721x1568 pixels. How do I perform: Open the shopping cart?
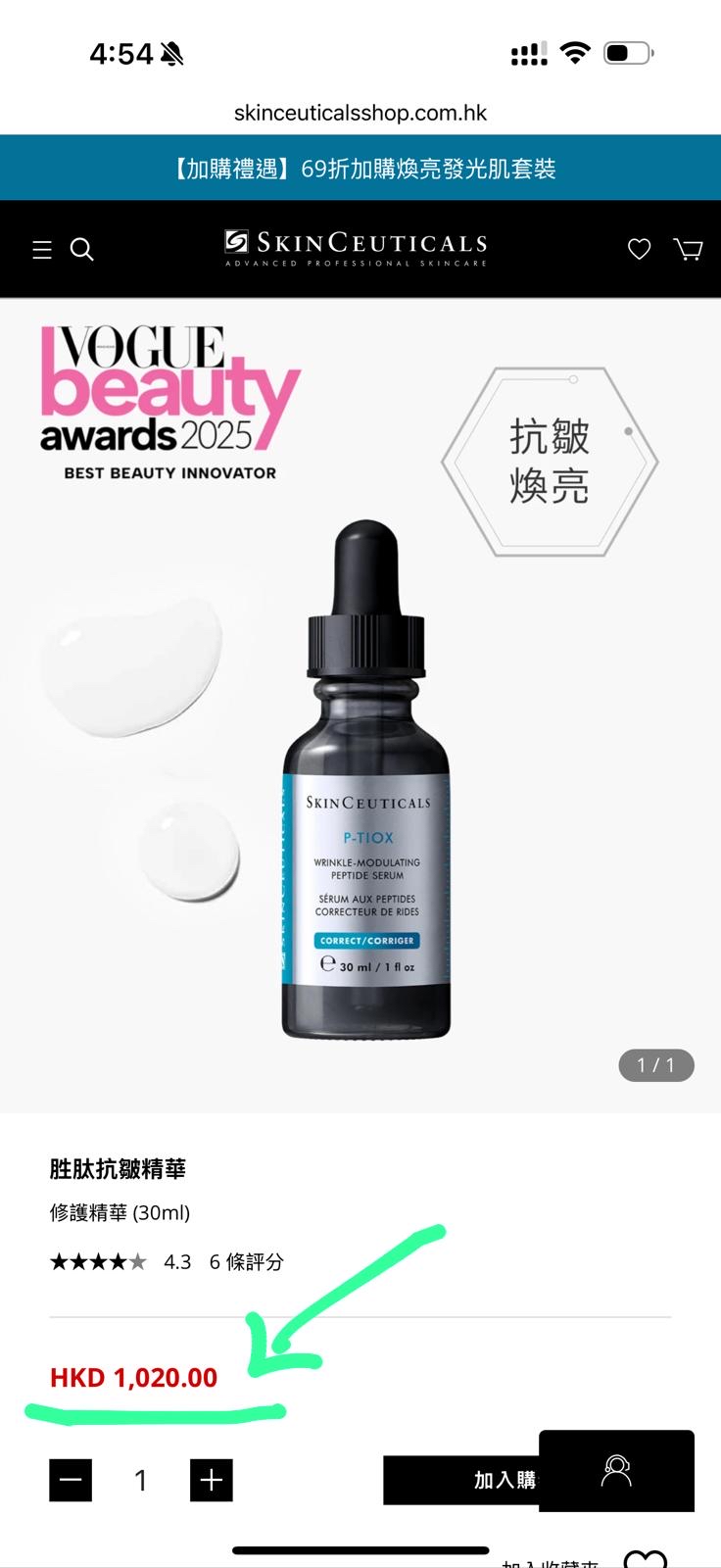tap(689, 250)
